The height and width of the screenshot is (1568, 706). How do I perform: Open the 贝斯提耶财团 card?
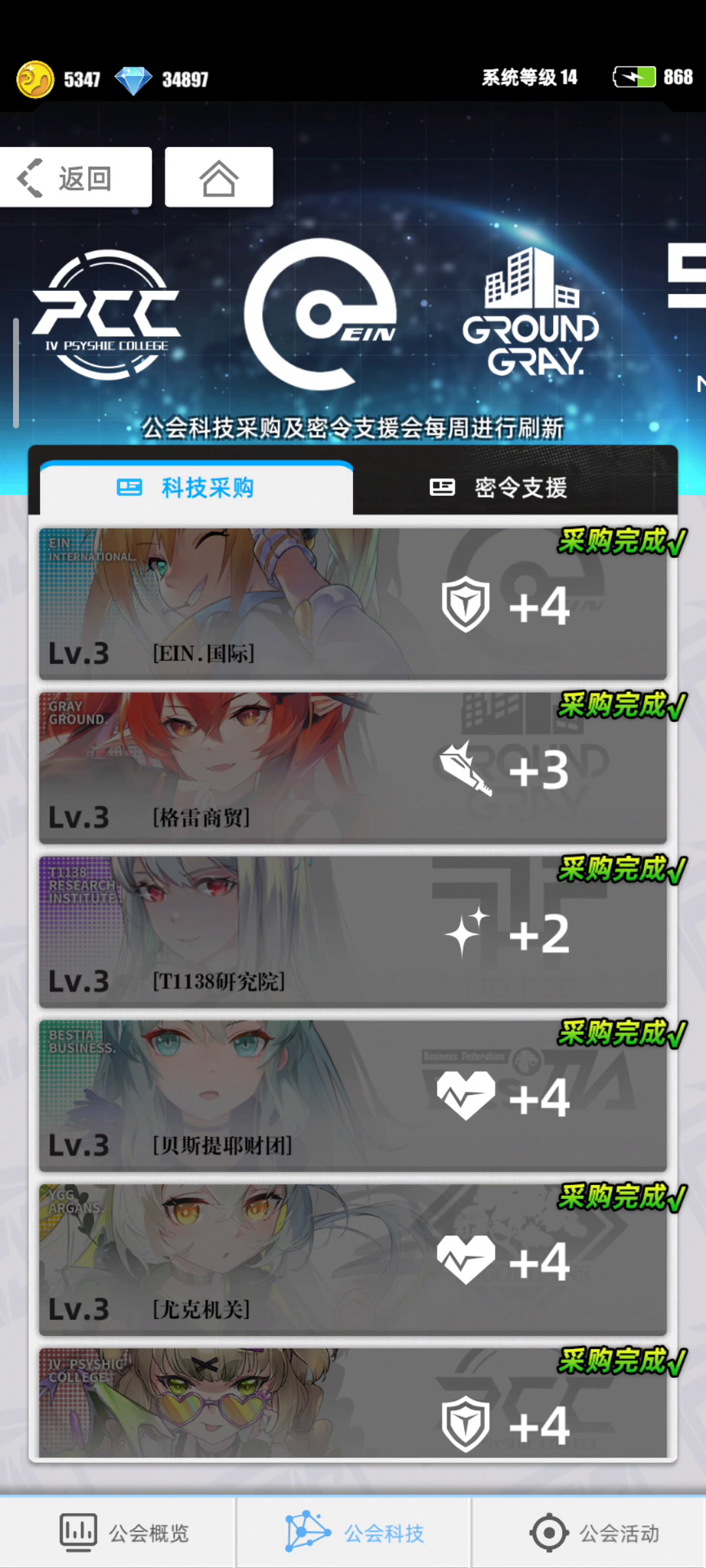[353, 1096]
